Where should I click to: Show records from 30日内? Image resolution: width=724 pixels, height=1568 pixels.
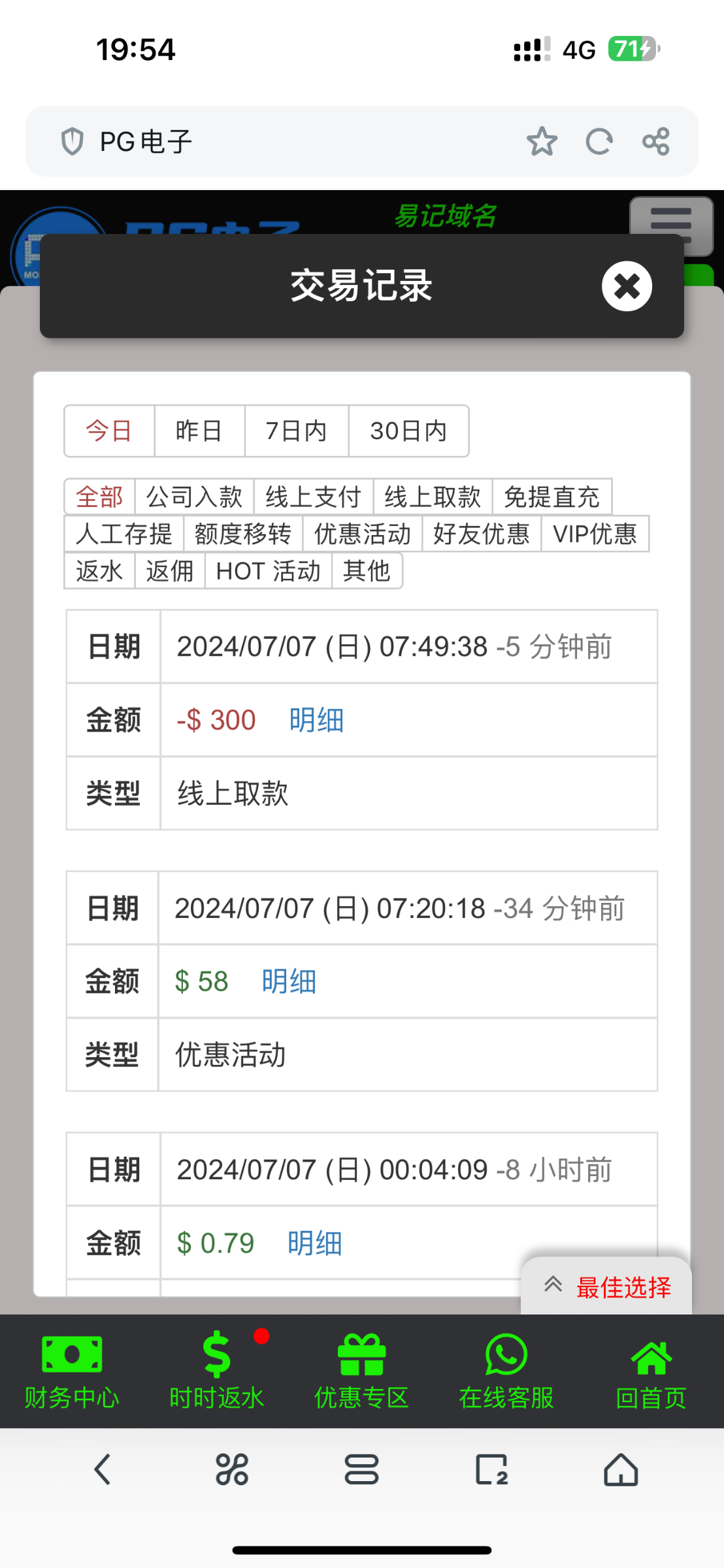[408, 431]
